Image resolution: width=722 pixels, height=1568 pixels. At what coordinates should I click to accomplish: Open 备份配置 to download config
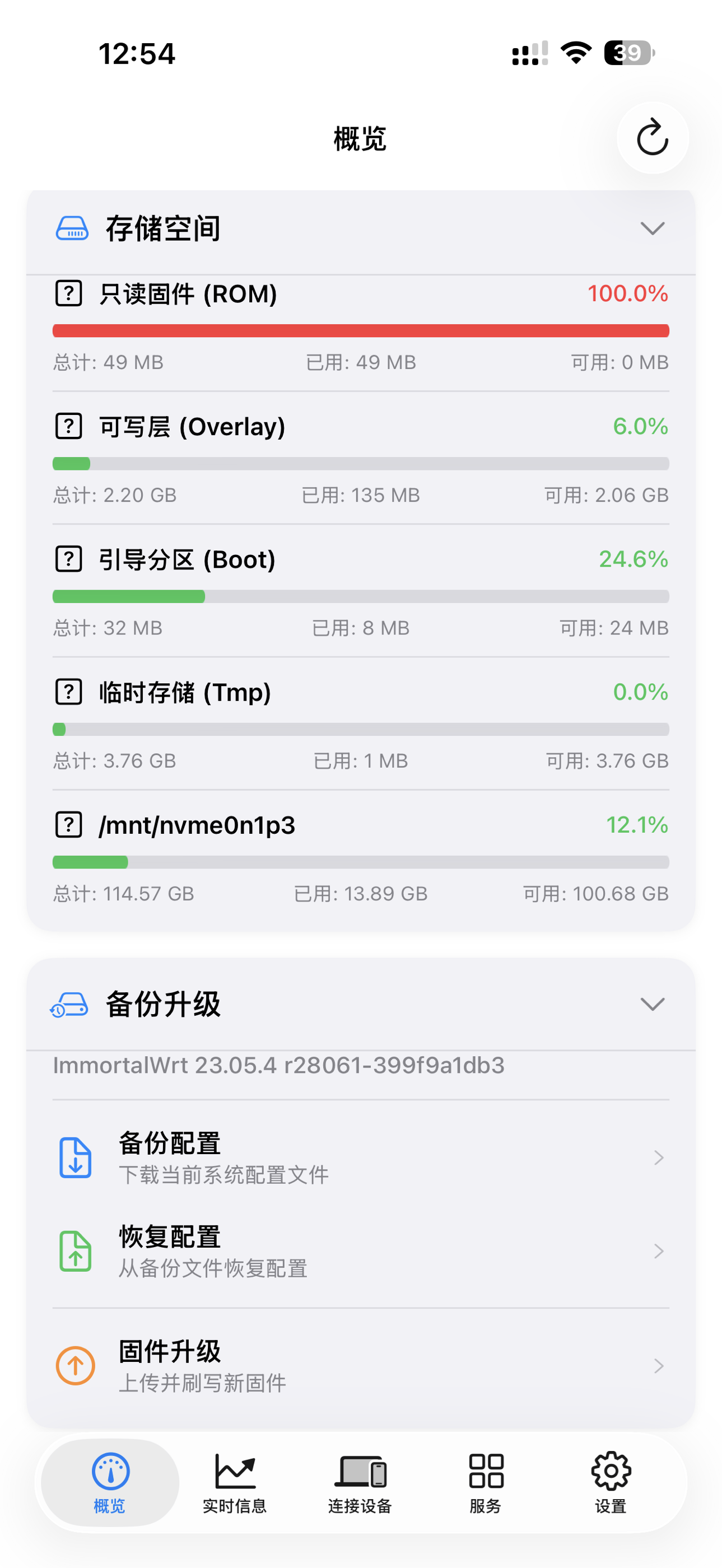pyautogui.click(x=360, y=1157)
